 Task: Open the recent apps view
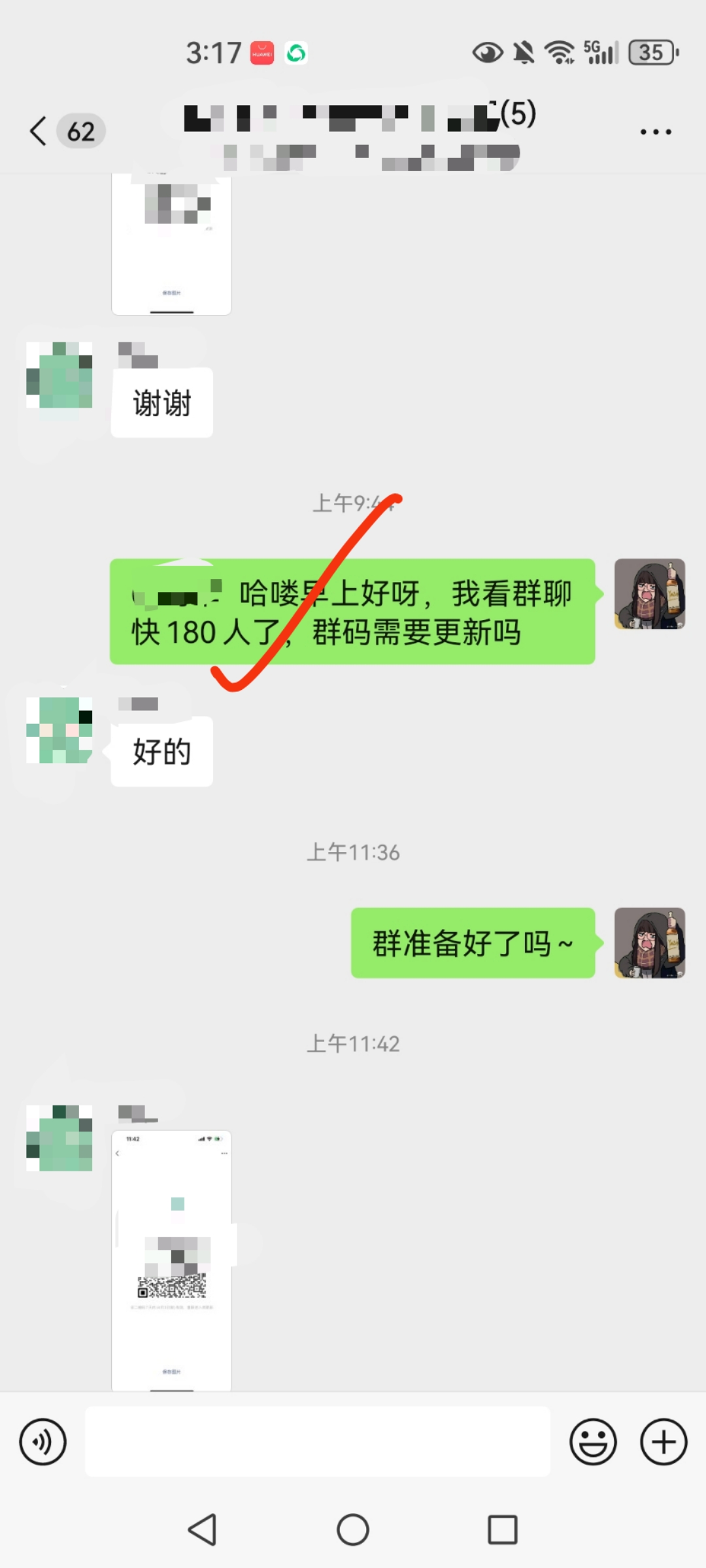coord(502,1529)
